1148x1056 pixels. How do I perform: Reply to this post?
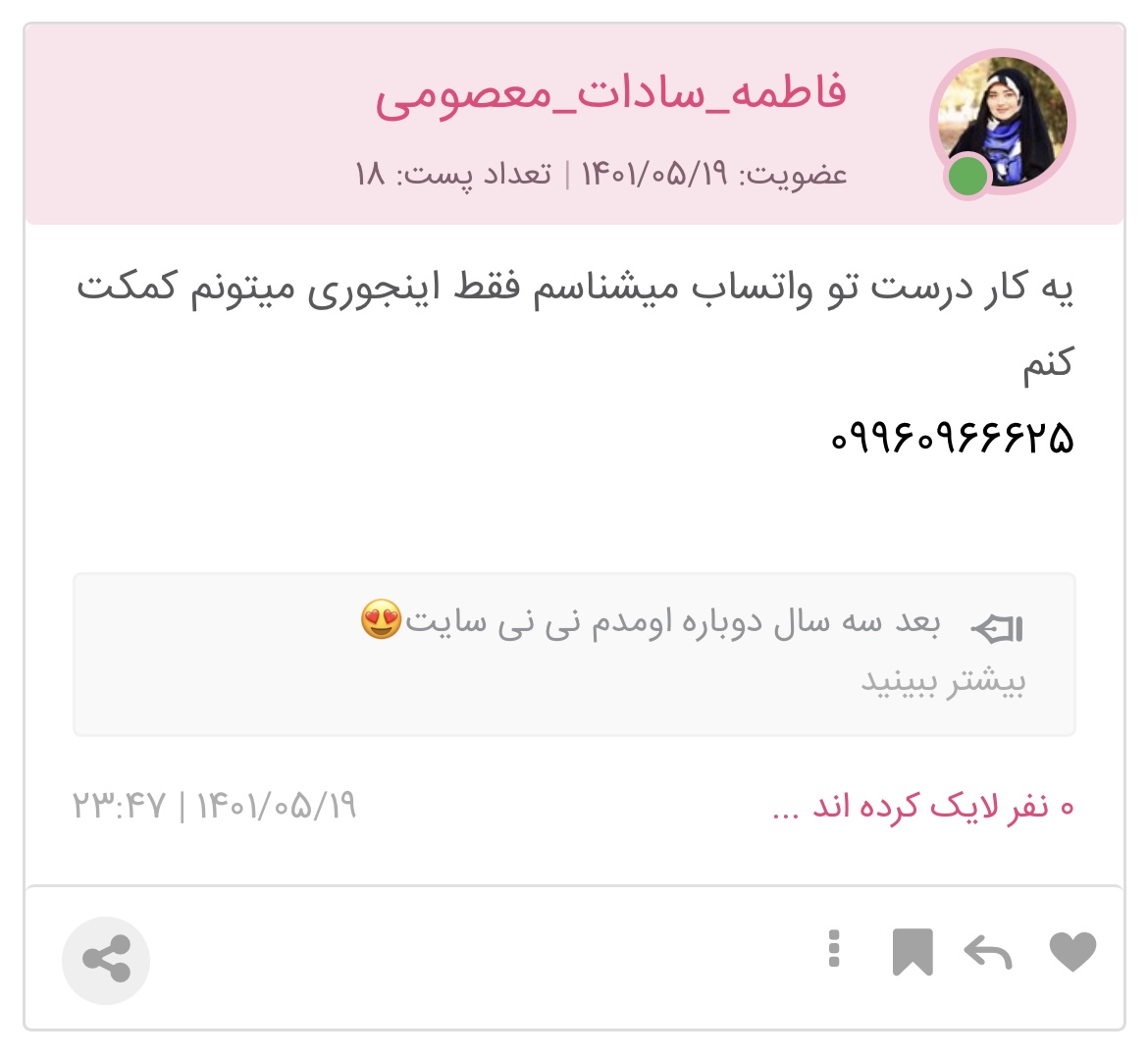(988, 952)
